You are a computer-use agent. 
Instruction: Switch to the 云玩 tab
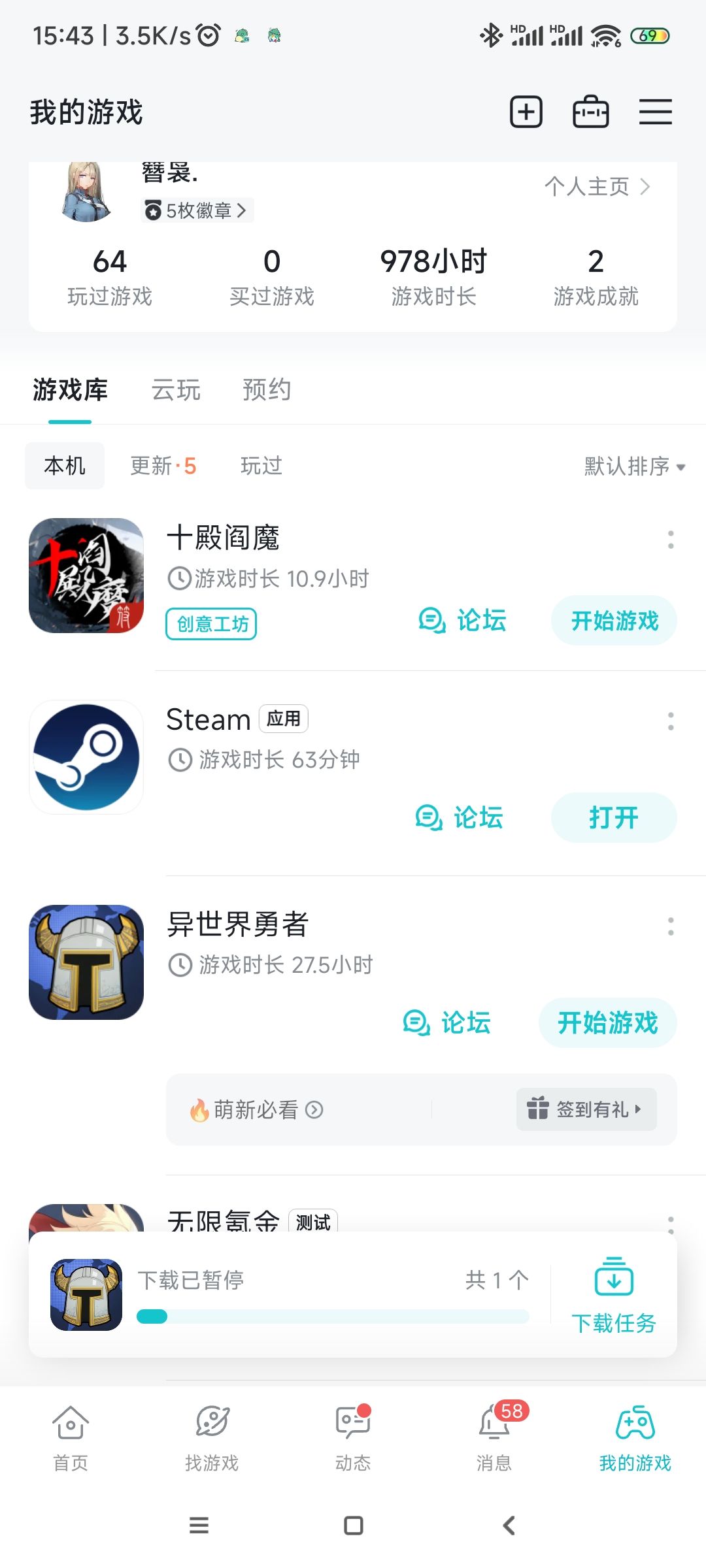tap(176, 390)
